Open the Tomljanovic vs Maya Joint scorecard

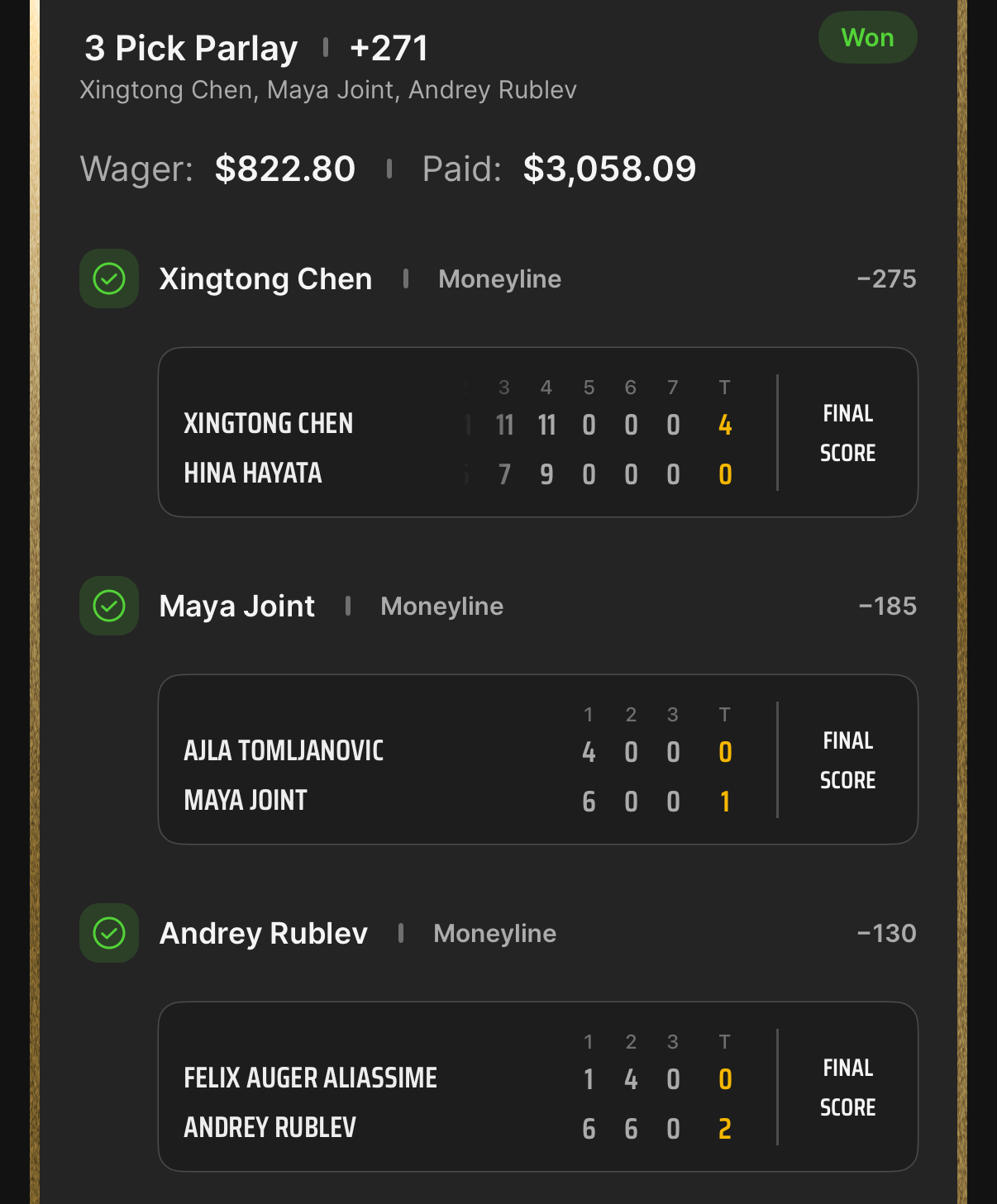click(537, 759)
